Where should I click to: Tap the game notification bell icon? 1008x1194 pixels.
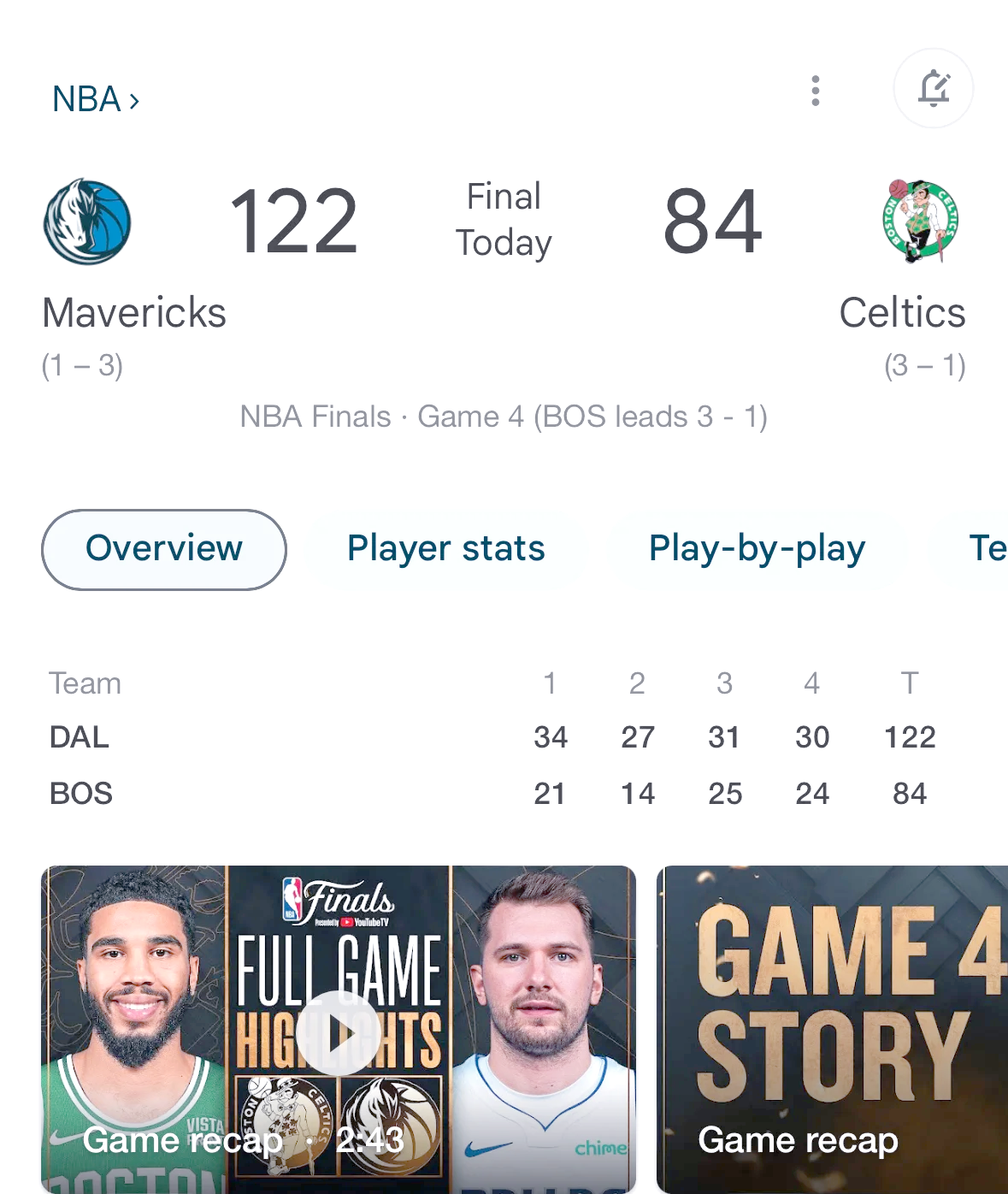pos(933,88)
